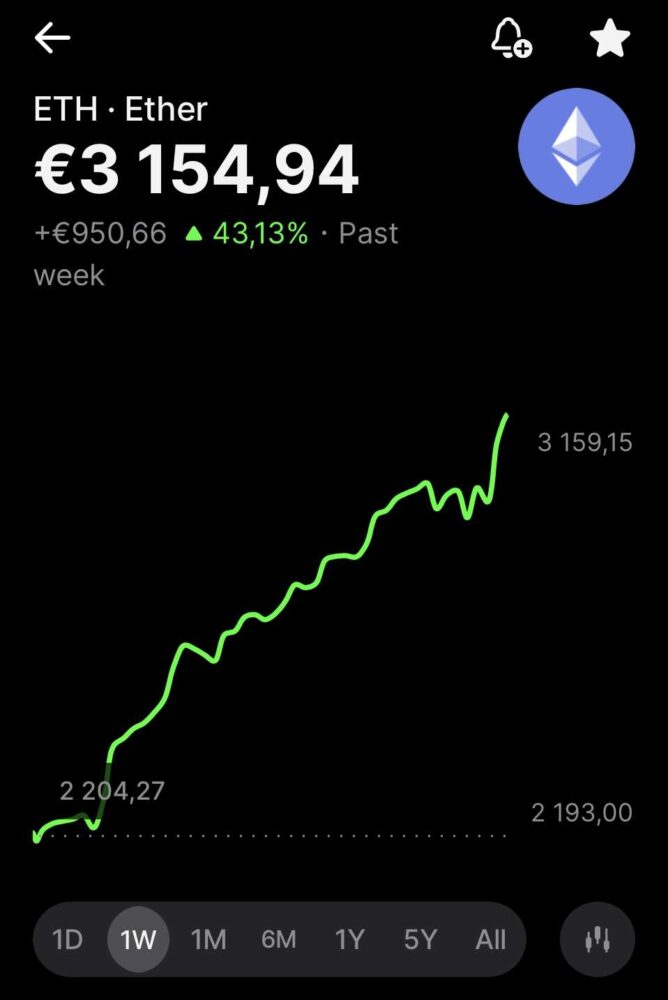Screen dimensions: 668x1000
Task: View the 1Y price history
Action: (350, 940)
